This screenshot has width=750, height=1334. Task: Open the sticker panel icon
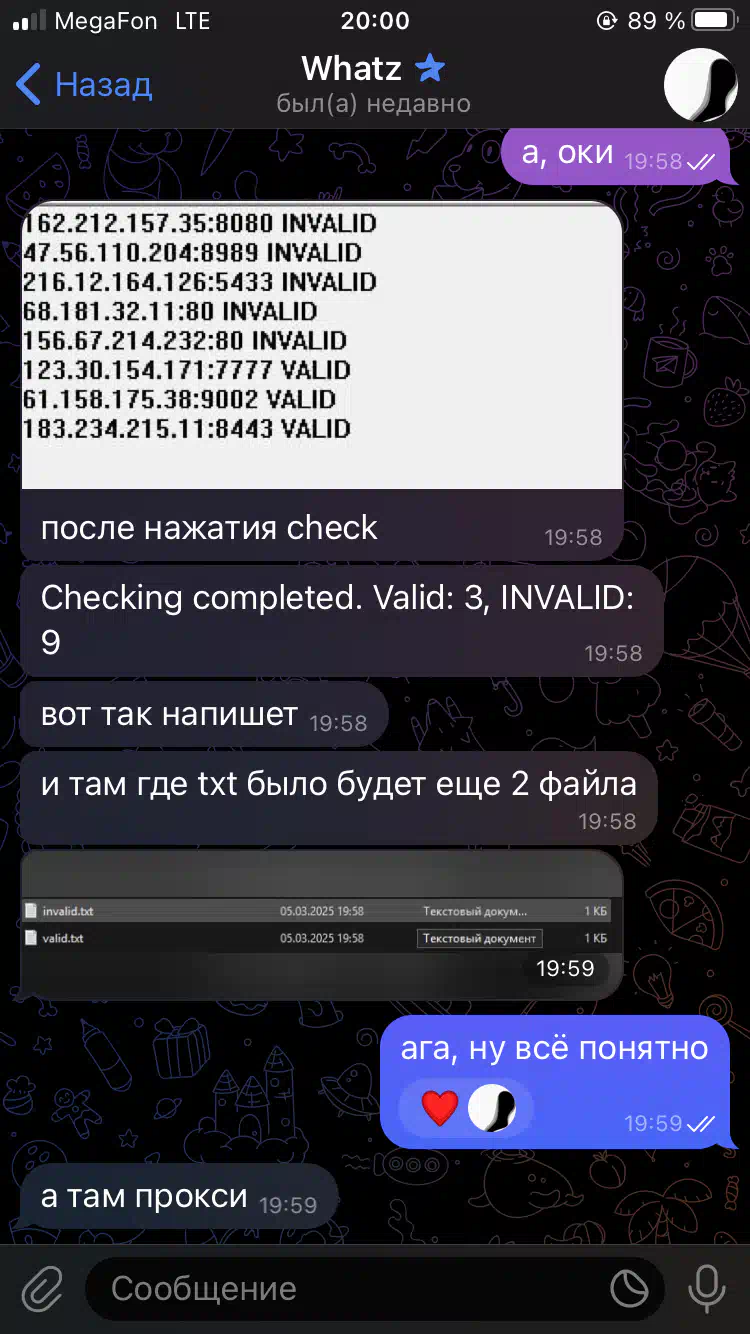pyautogui.click(x=629, y=1289)
